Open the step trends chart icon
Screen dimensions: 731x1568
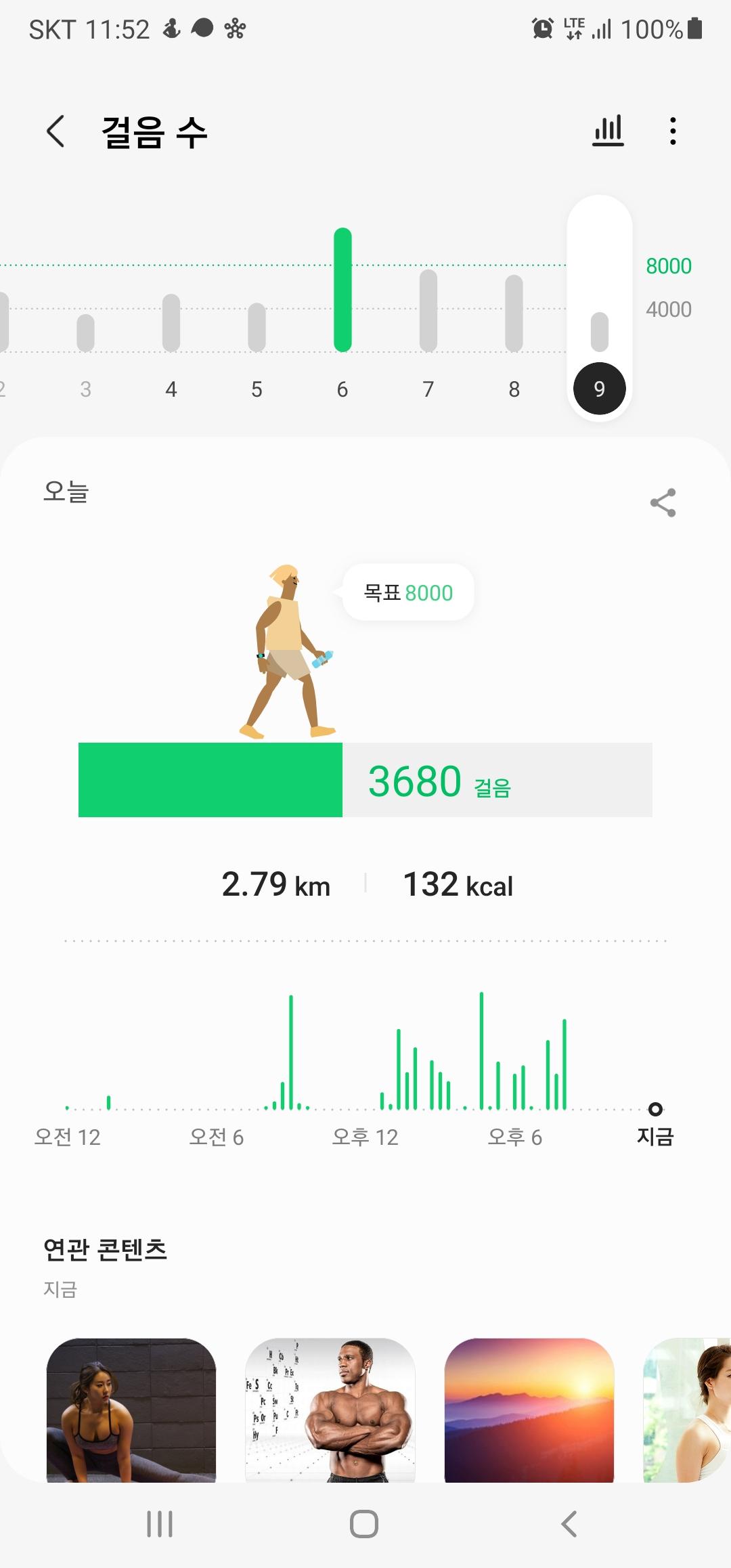click(608, 131)
